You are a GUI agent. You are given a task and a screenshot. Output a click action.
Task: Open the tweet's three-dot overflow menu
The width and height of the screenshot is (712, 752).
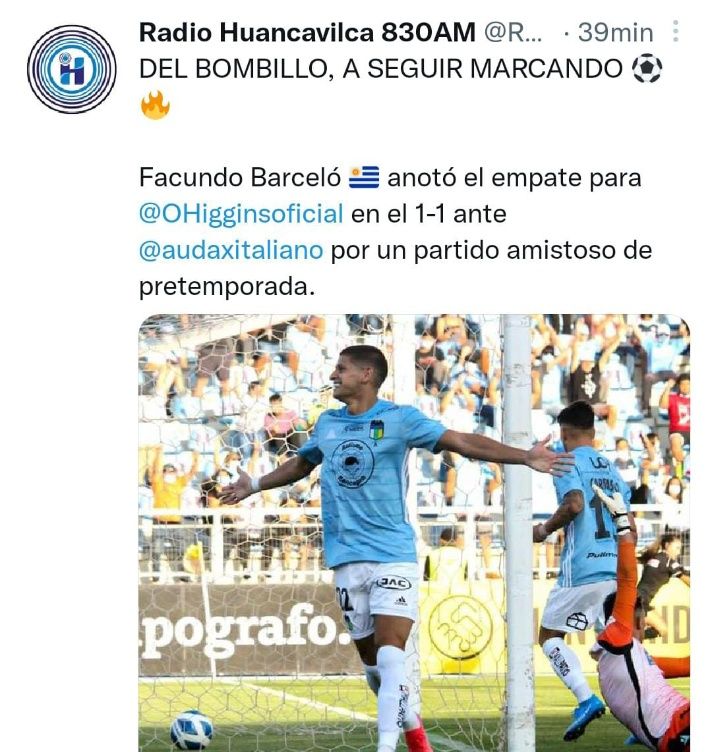tap(676, 32)
